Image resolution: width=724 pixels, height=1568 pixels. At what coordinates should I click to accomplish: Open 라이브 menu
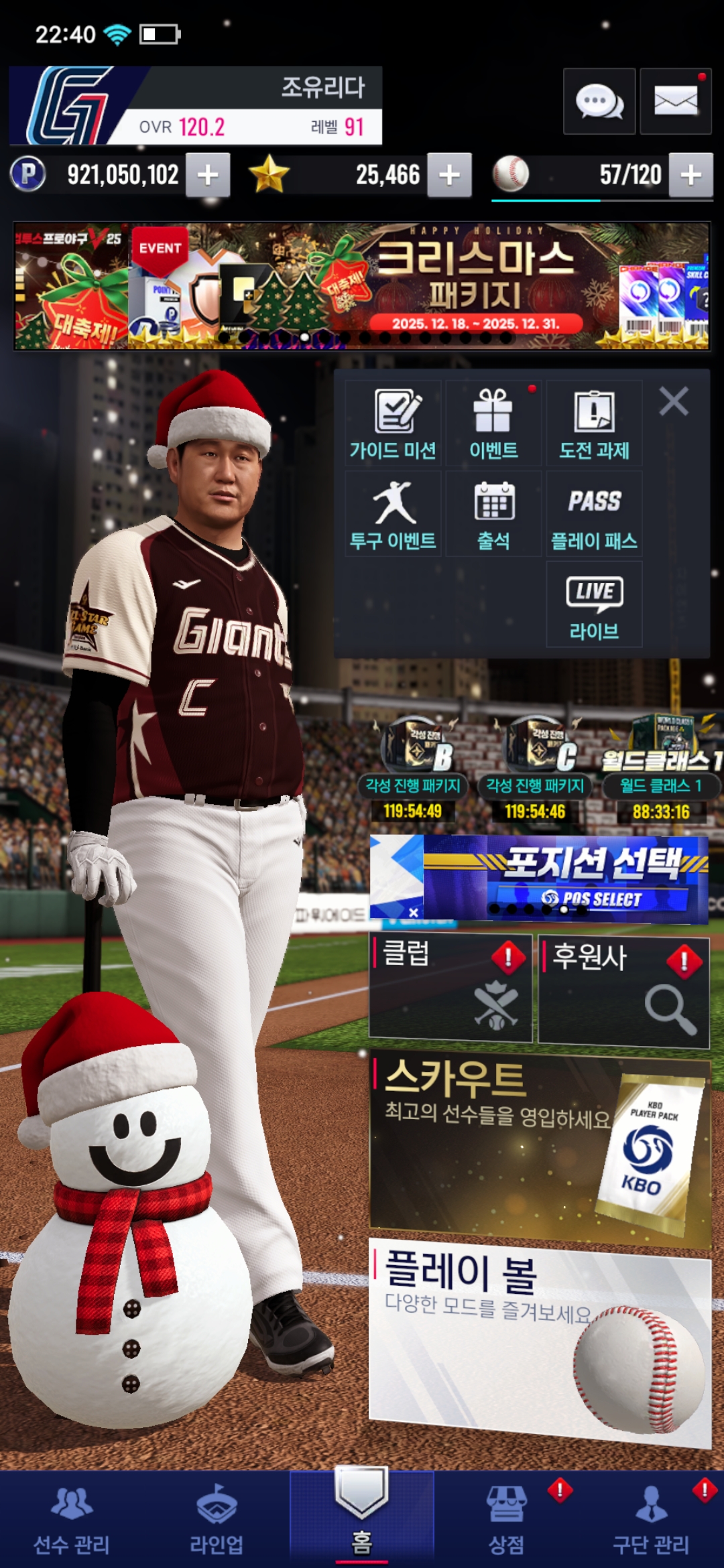point(594,604)
